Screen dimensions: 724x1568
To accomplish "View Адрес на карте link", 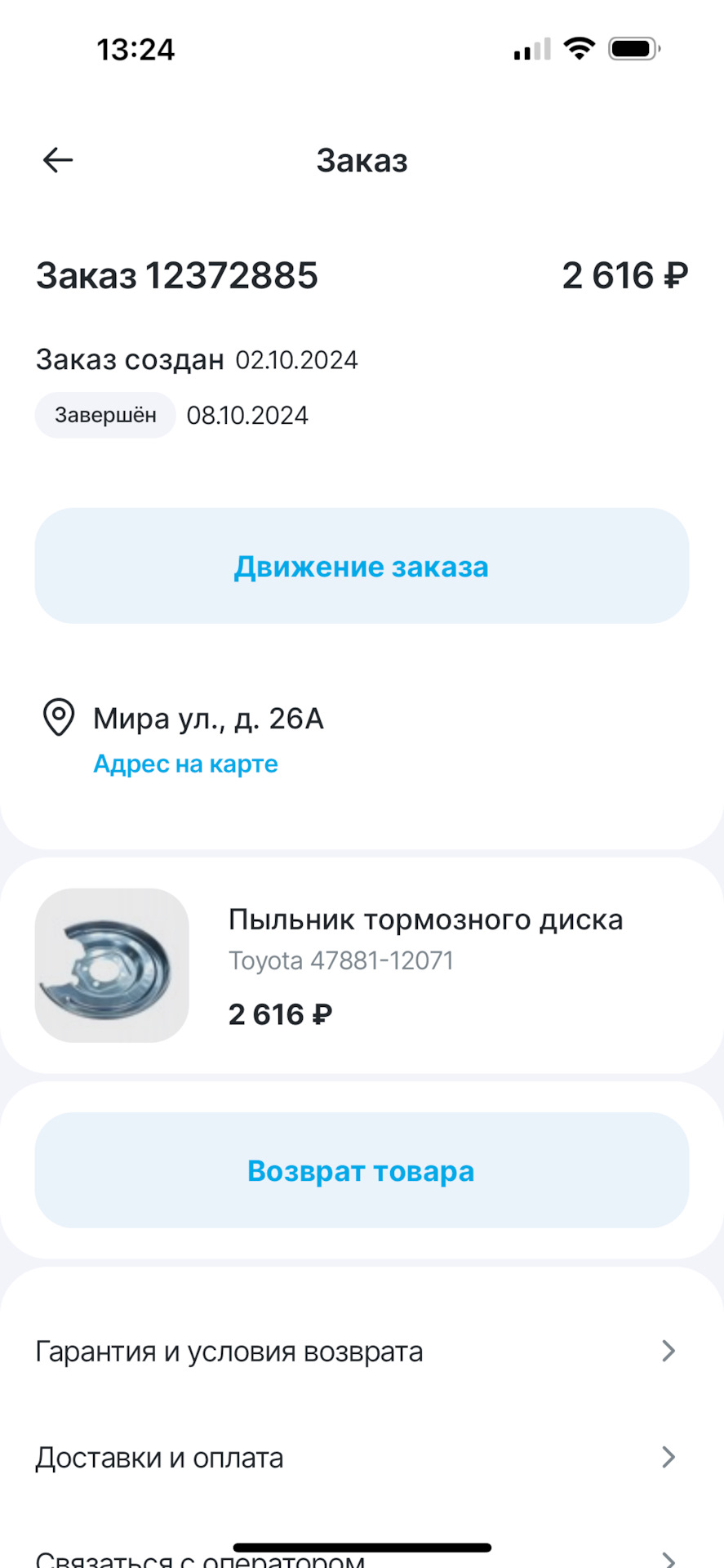I will (185, 764).
